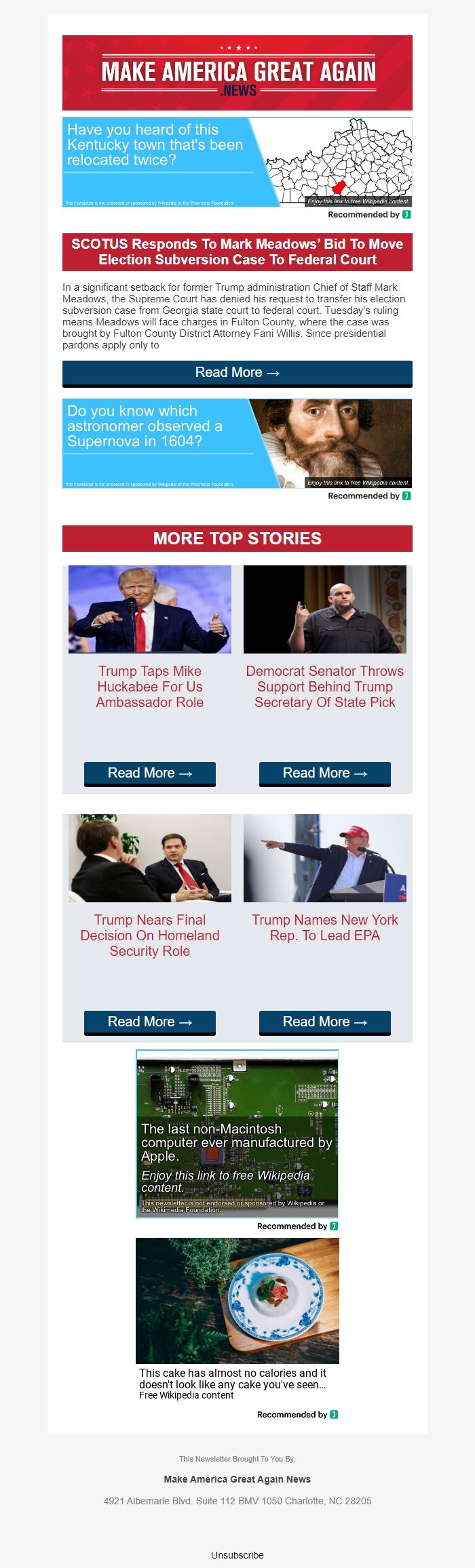475x1568 pixels.
Task: Open the Kentucky town relocated twice banner
Action: (x=237, y=162)
